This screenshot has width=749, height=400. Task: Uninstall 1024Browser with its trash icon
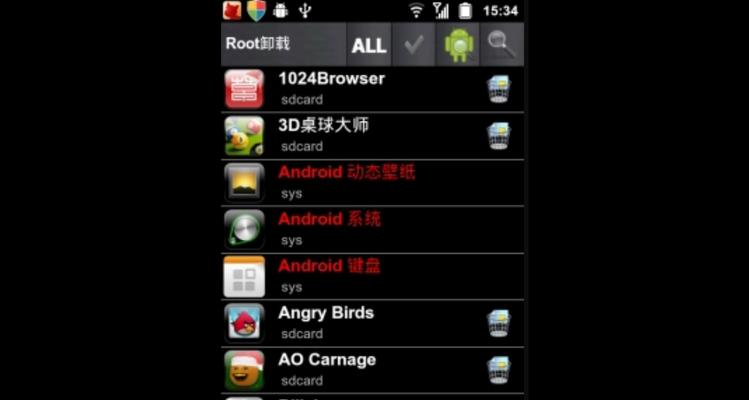coord(498,89)
